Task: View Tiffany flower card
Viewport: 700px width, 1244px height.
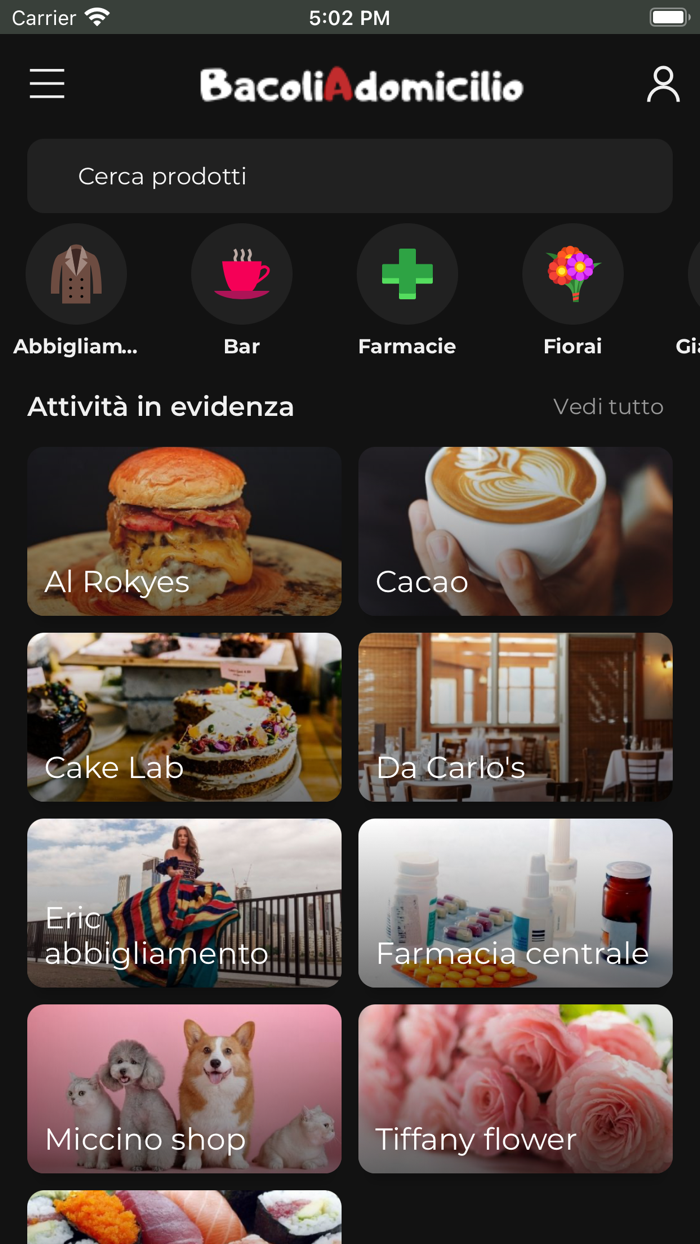Action: click(515, 1089)
